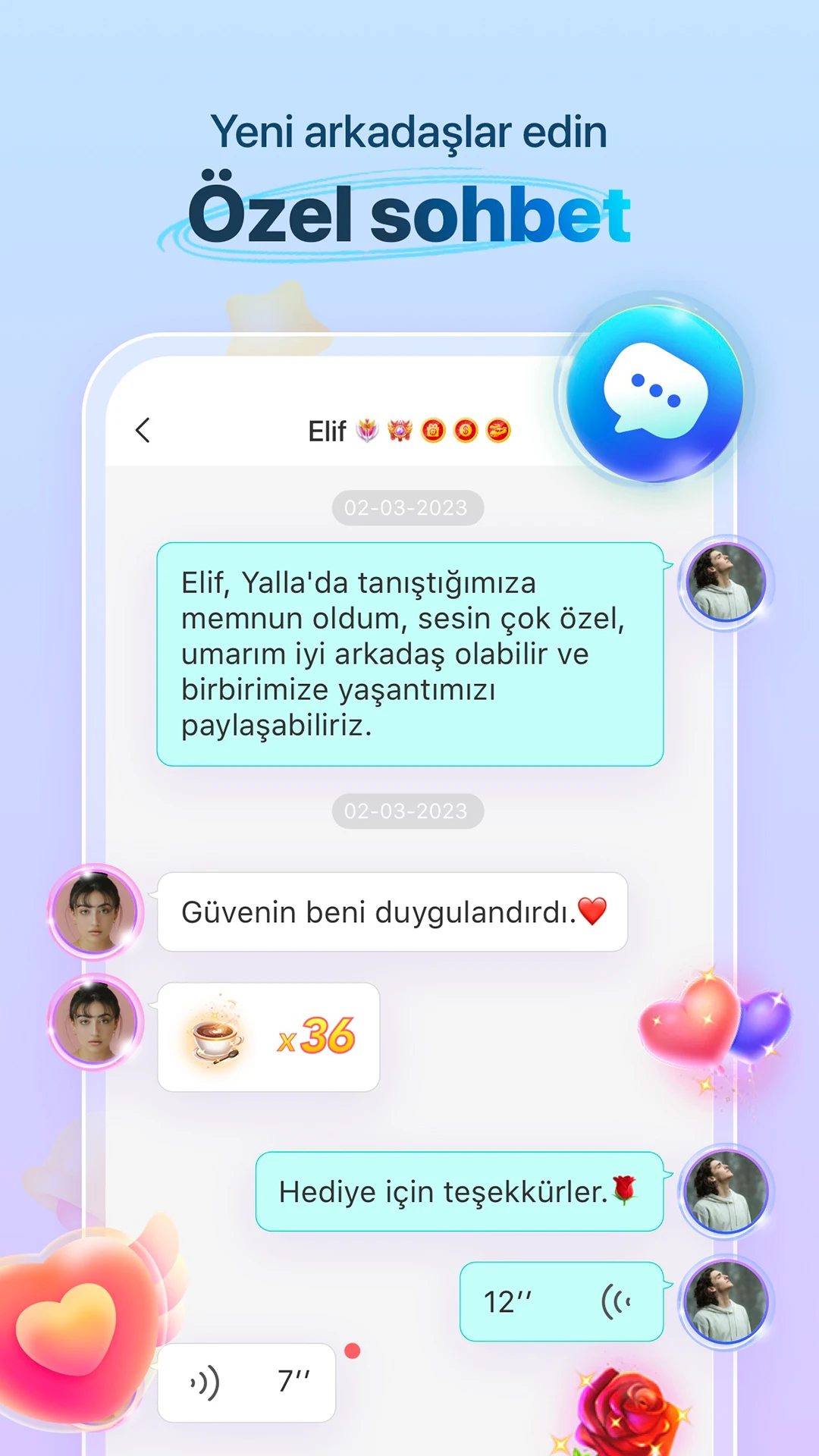Tap the purple crown level badge next to Elif
The height and width of the screenshot is (1456, 819).
[400, 429]
